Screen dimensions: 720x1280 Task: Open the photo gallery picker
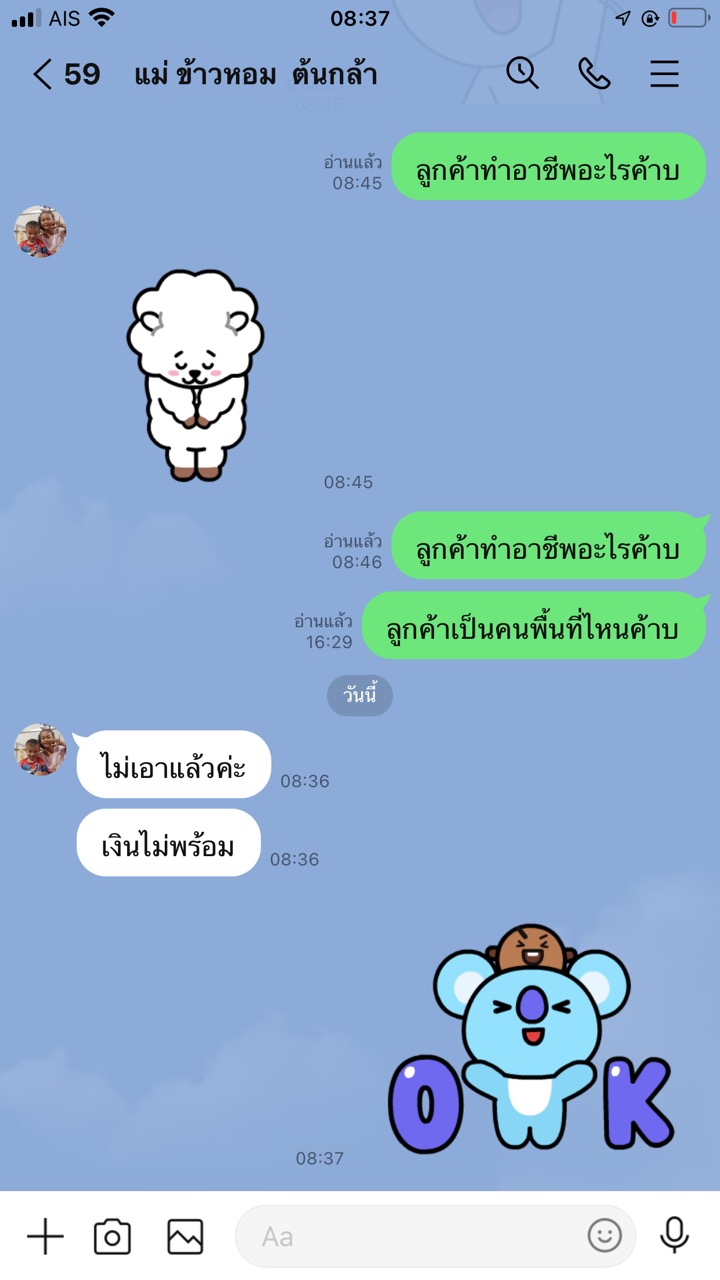(x=185, y=1236)
